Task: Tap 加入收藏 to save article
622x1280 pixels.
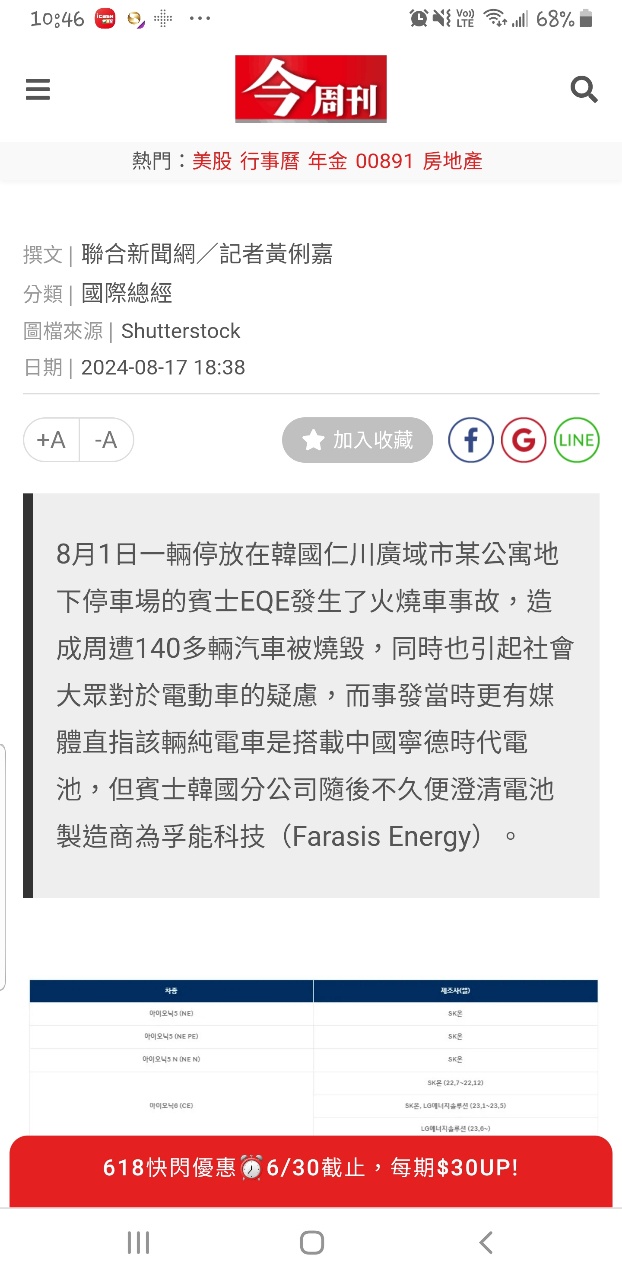Action: click(x=357, y=440)
